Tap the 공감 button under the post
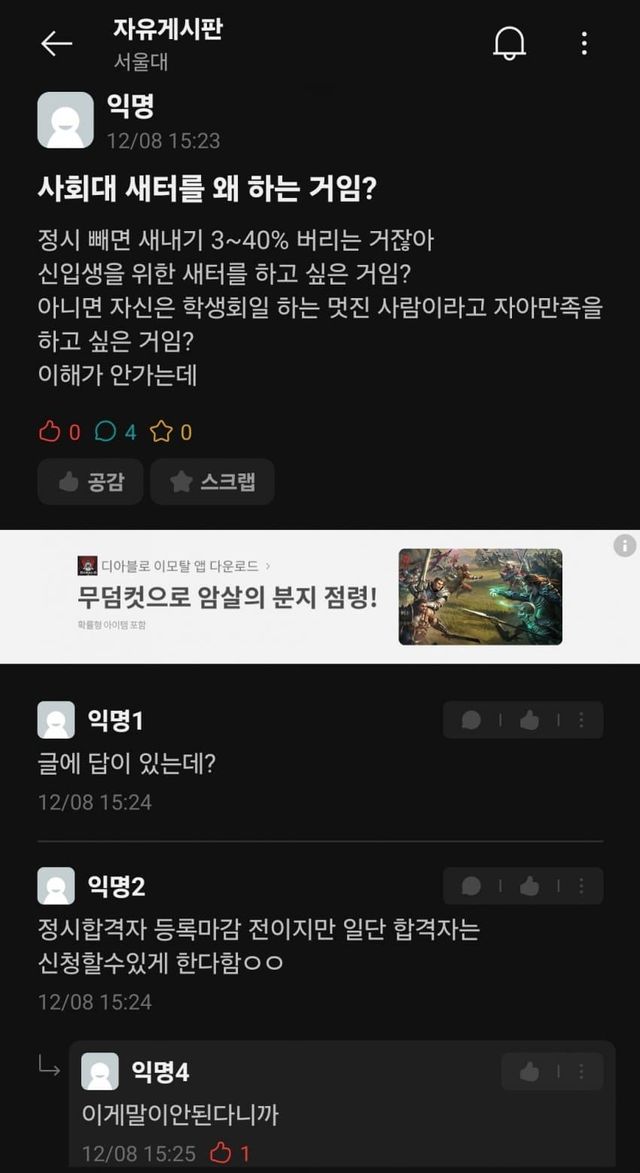 pyautogui.click(x=90, y=482)
